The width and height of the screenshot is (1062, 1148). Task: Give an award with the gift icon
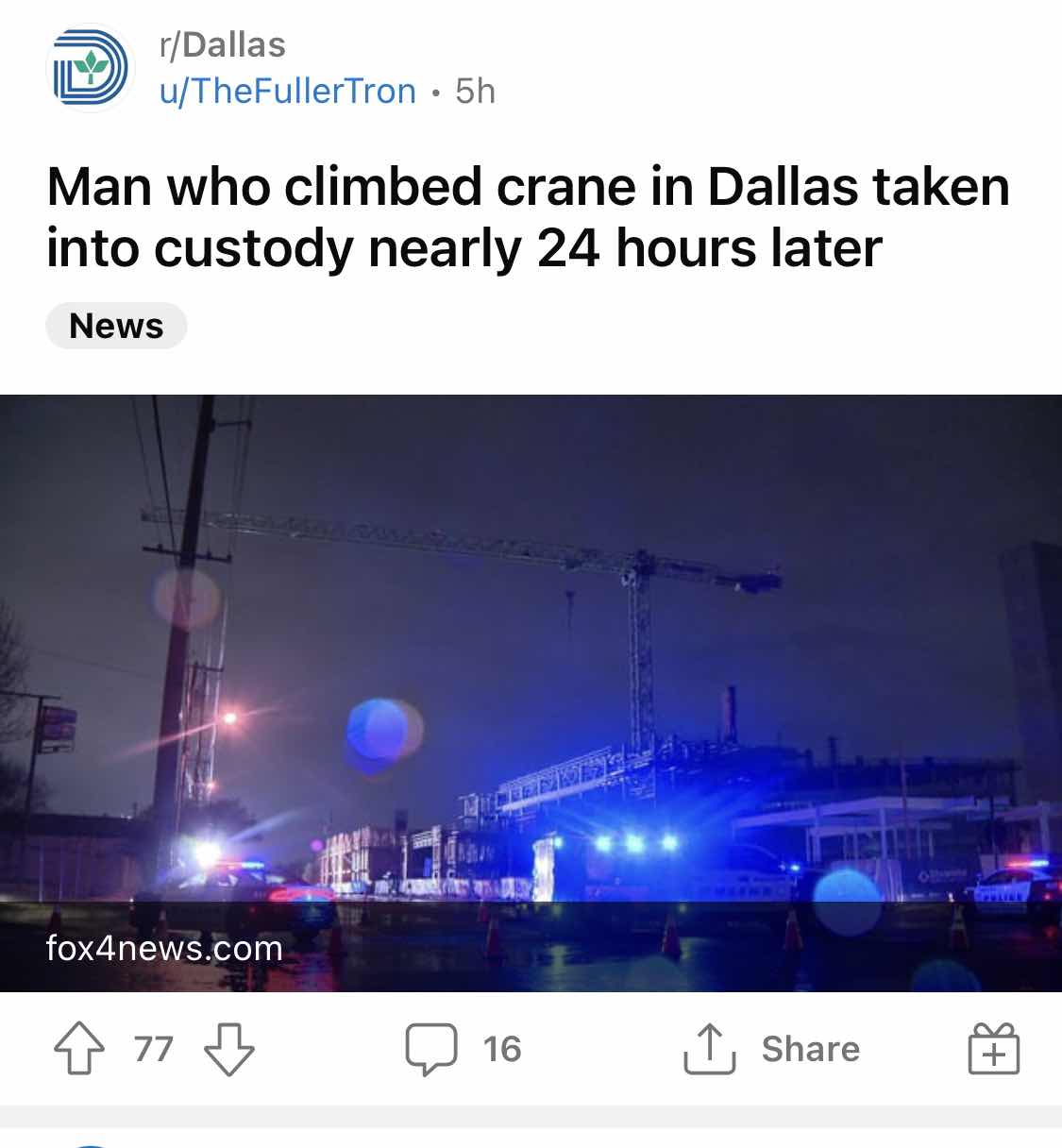(x=993, y=1049)
